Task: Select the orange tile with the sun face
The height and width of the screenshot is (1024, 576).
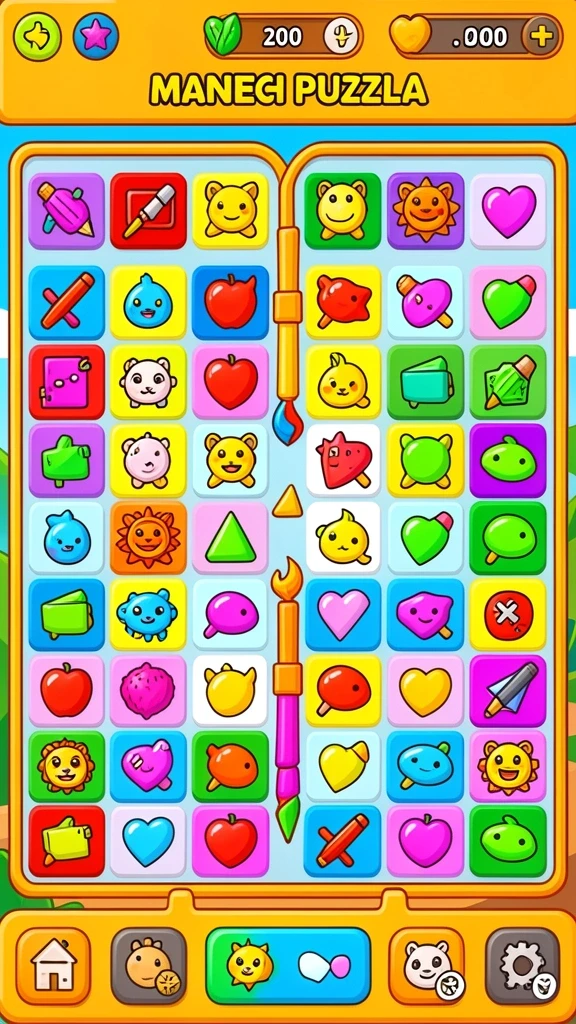Action: tap(148, 537)
